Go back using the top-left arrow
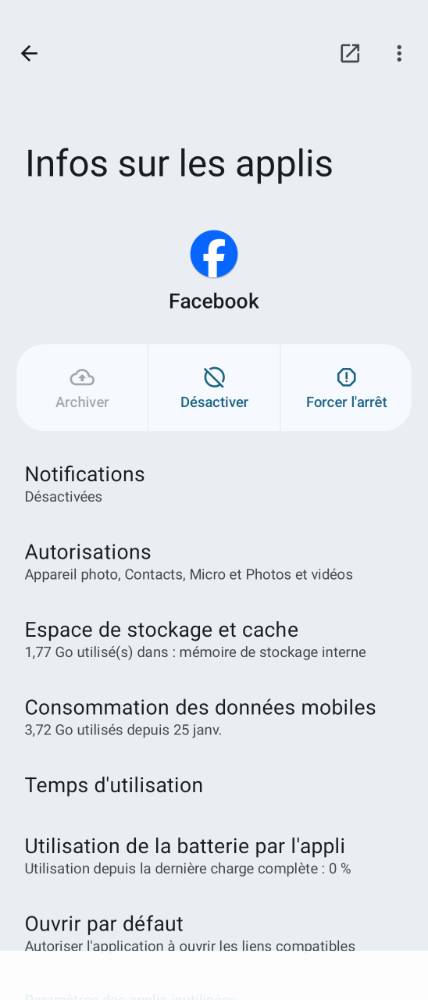The height and width of the screenshot is (1000, 428). coord(29,54)
